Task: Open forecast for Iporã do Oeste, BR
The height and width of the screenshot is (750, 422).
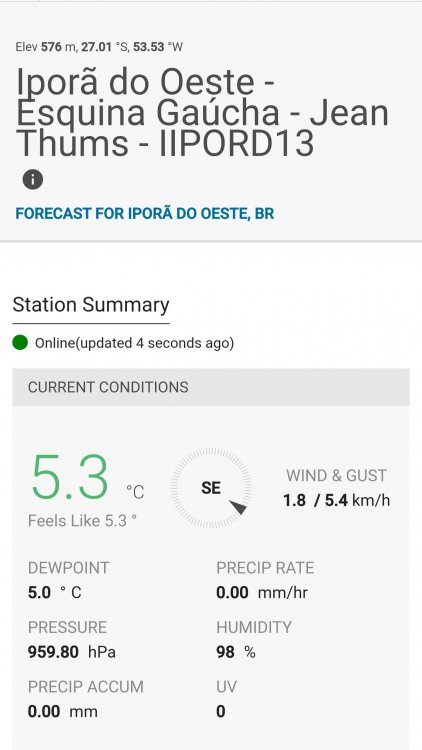Action: [144, 213]
